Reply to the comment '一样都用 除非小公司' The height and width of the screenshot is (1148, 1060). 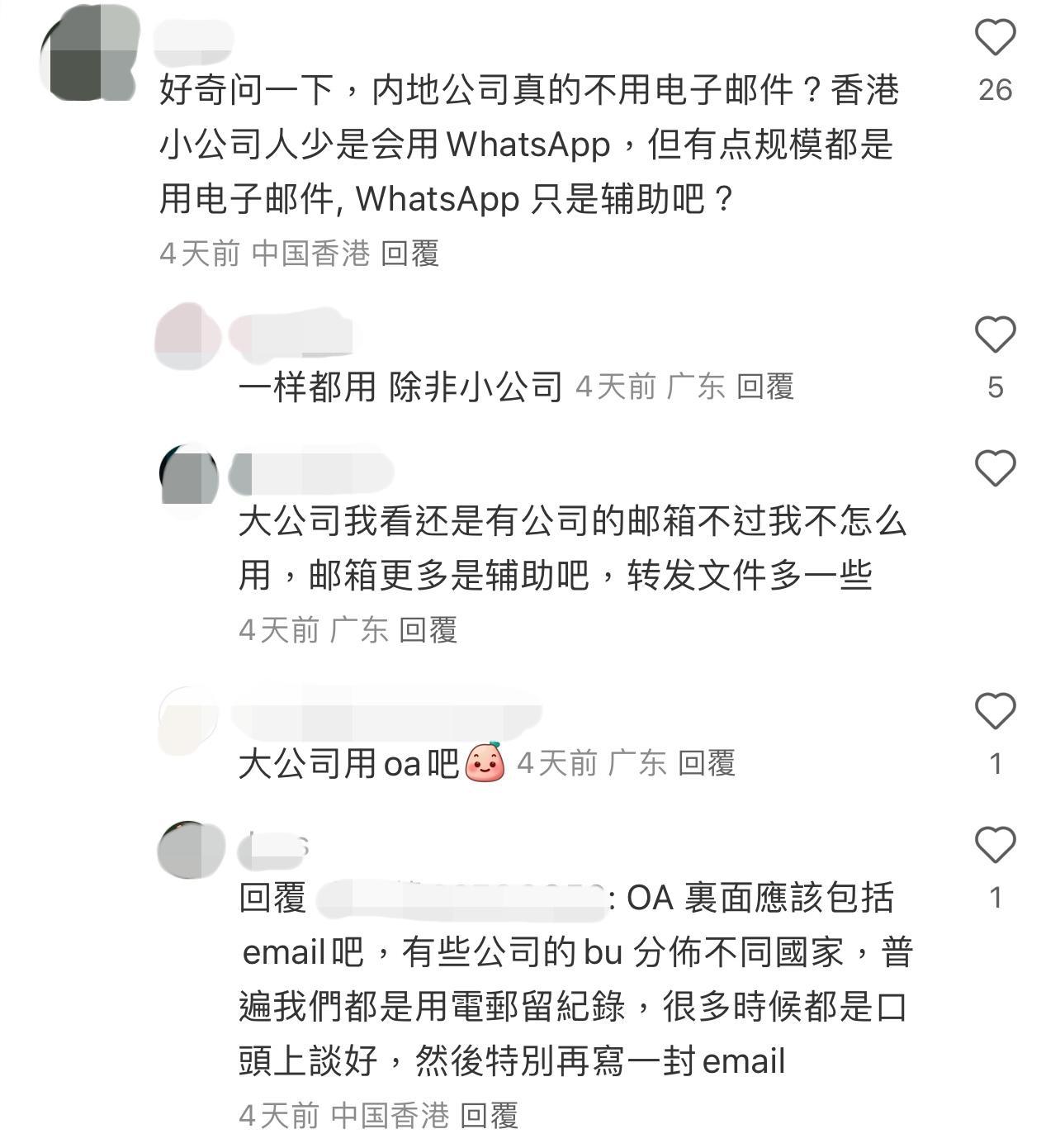pyautogui.click(x=764, y=387)
